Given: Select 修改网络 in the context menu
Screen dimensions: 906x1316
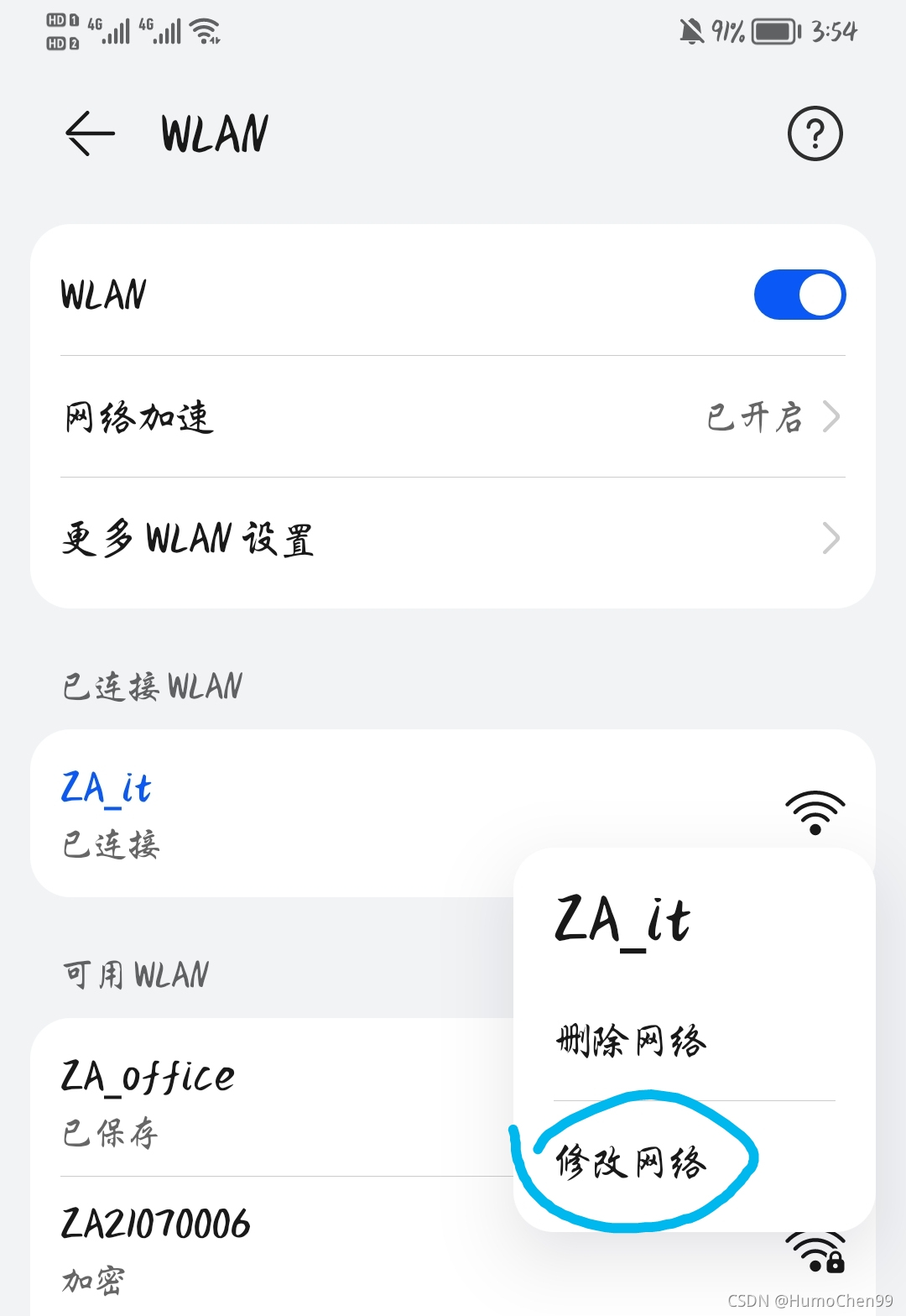Looking at the screenshot, I should [x=631, y=1163].
